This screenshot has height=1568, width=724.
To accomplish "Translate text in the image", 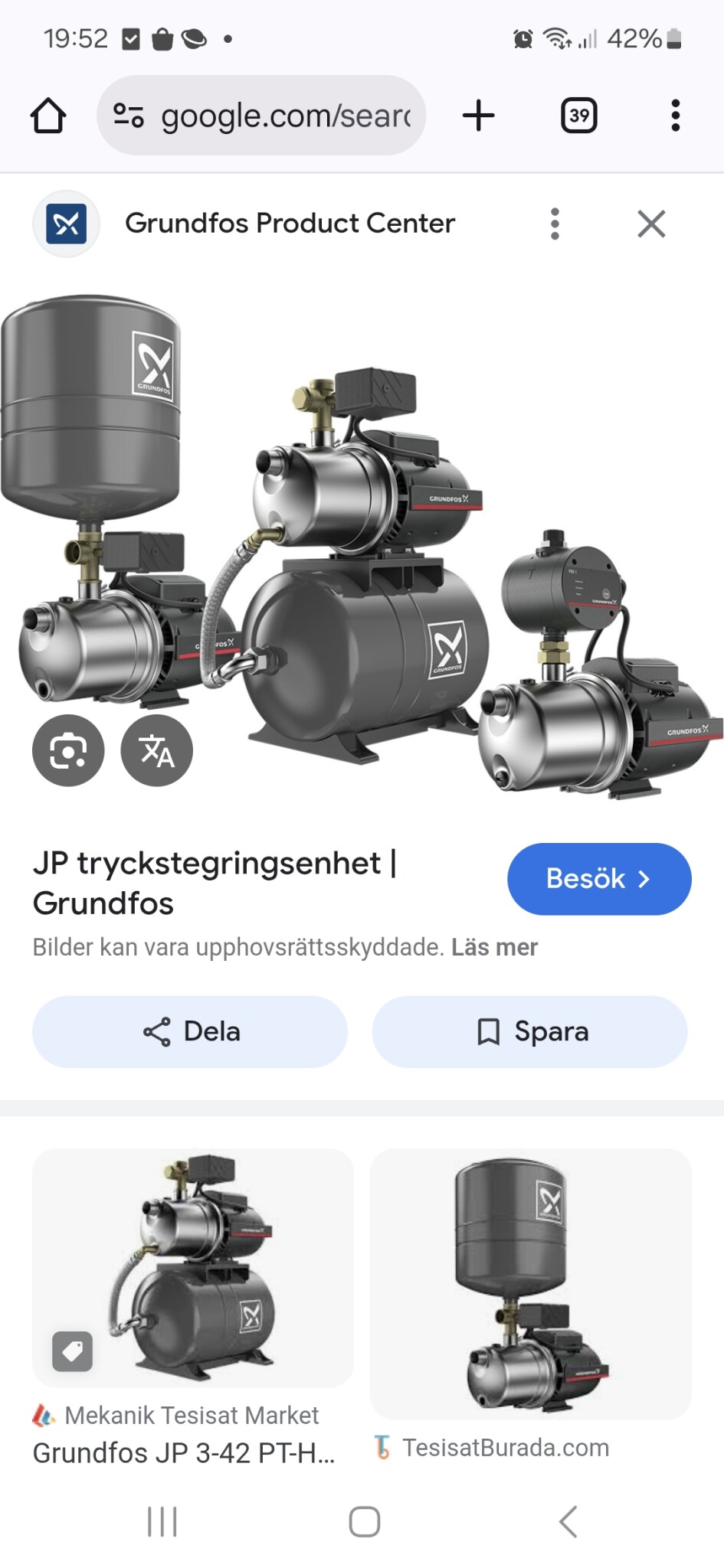I will tap(157, 750).
